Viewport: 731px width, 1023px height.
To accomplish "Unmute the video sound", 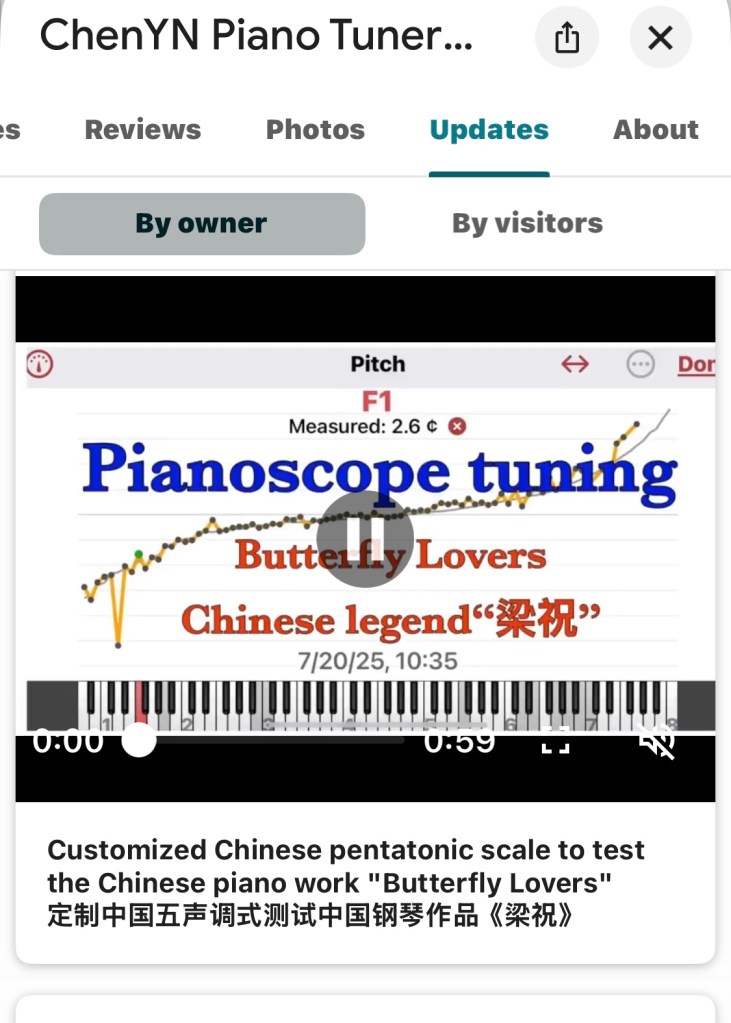I will 659,741.
